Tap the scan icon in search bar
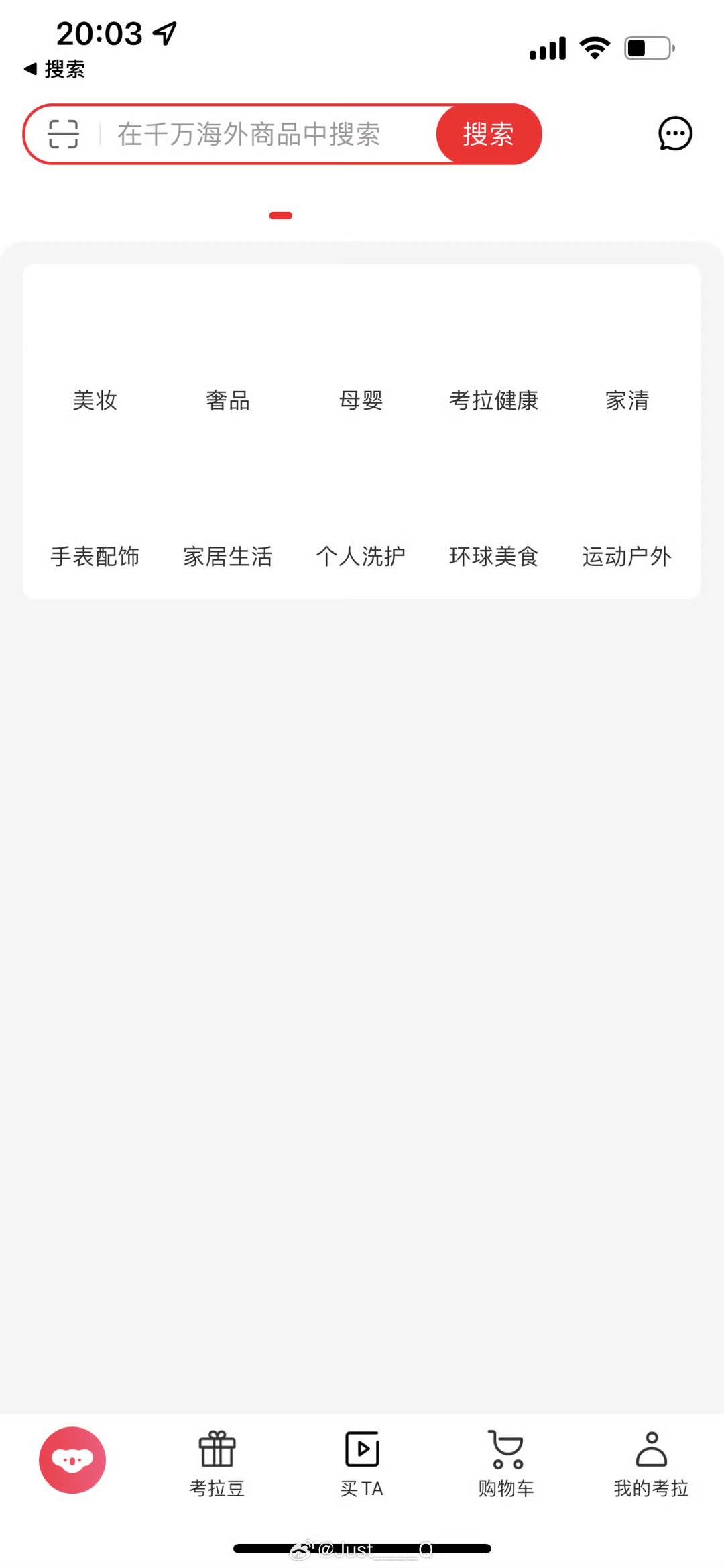The image size is (724, 1568). [64, 134]
